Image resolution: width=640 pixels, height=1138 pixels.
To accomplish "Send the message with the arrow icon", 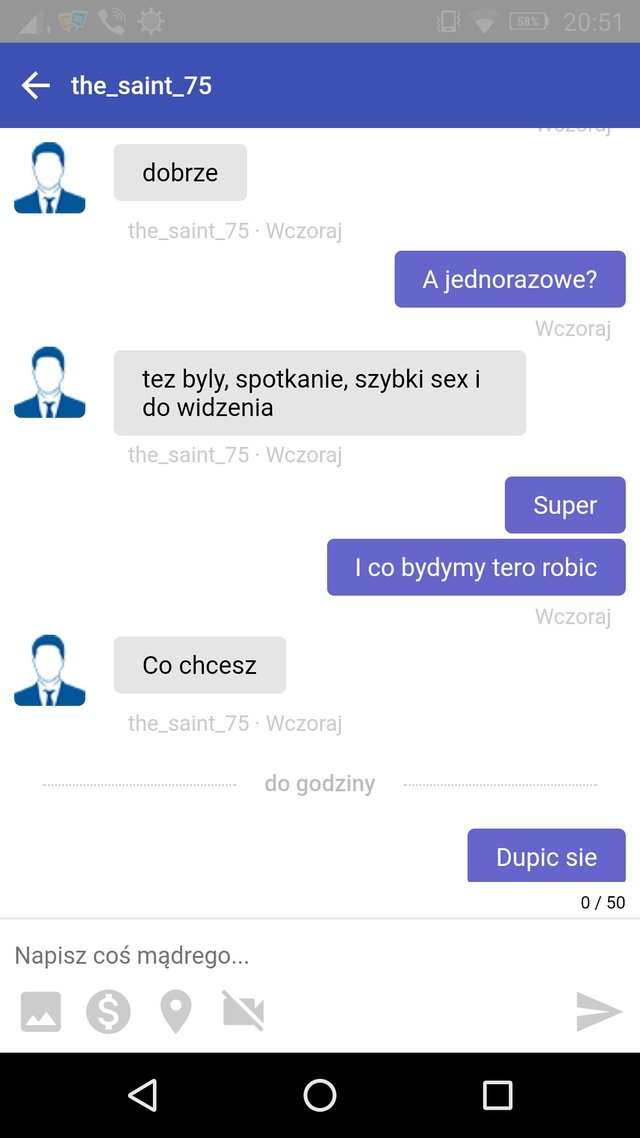I will click(599, 1012).
